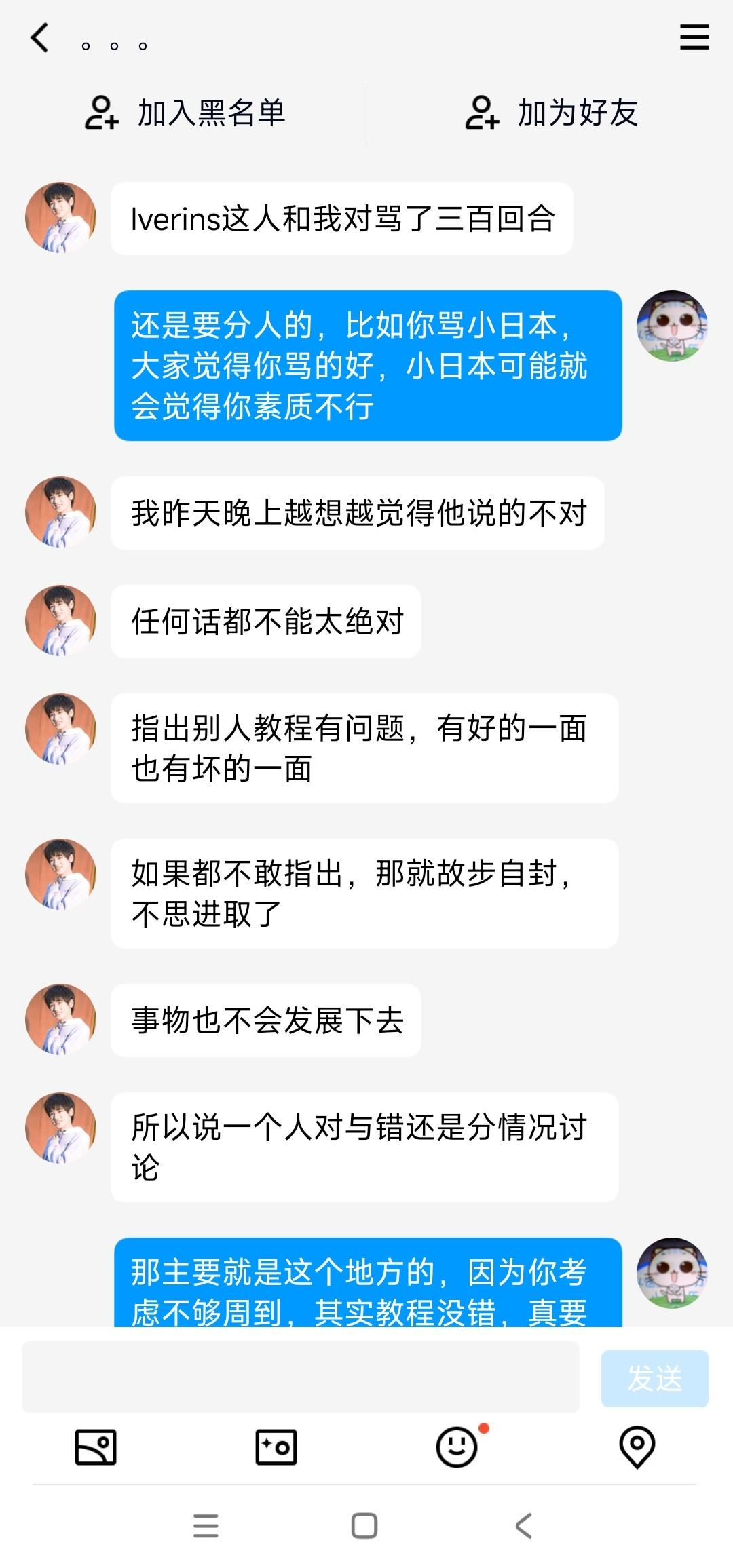The height and width of the screenshot is (1568, 733).
Task: Focus the message text input box
Action: pyautogui.click(x=300, y=1377)
